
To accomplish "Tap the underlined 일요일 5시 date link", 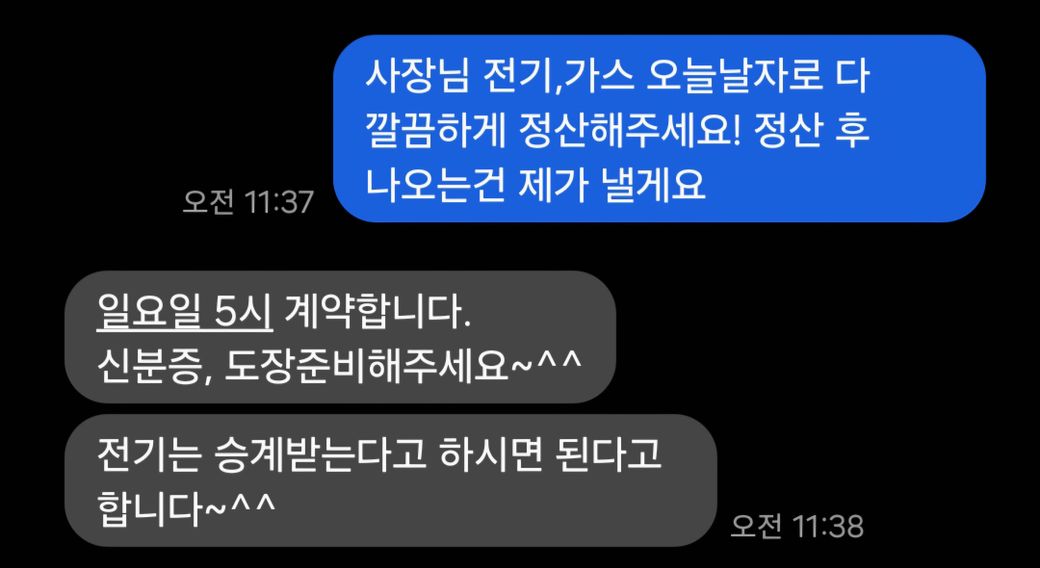I will 185,312.
